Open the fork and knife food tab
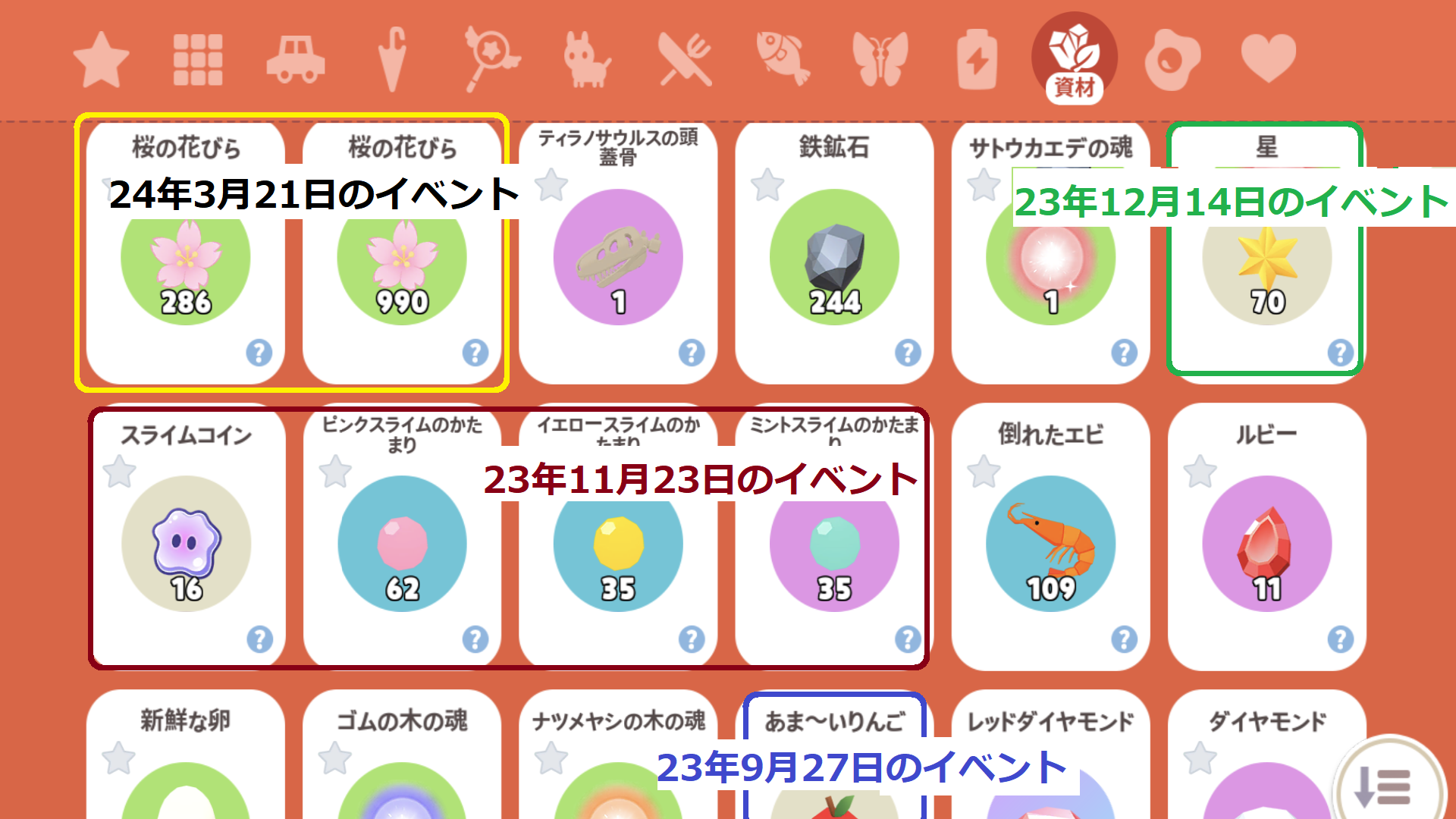1456x819 pixels. (685, 59)
